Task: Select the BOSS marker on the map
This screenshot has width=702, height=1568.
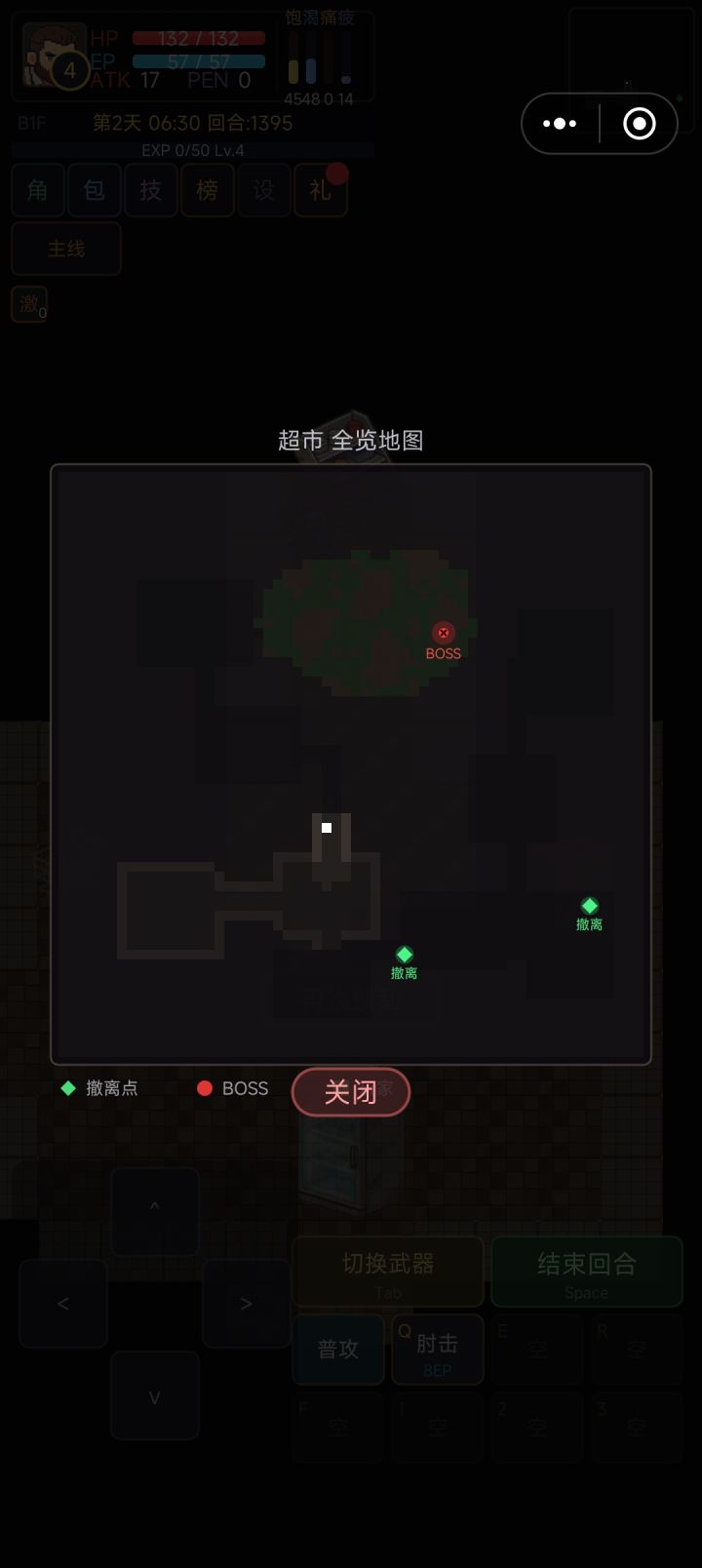Action: pos(444,634)
